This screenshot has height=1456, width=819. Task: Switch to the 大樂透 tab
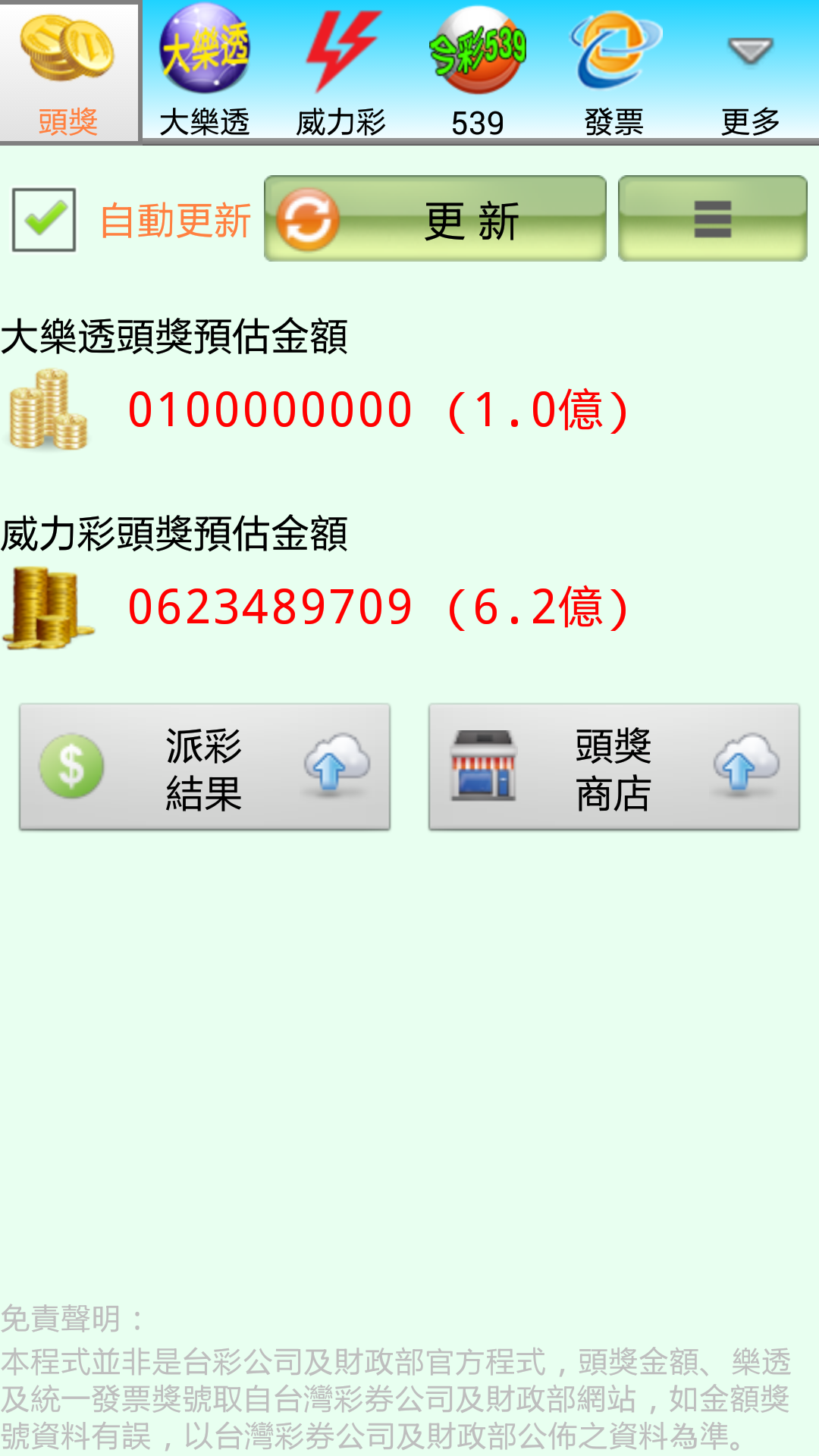click(x=205, y=71)
